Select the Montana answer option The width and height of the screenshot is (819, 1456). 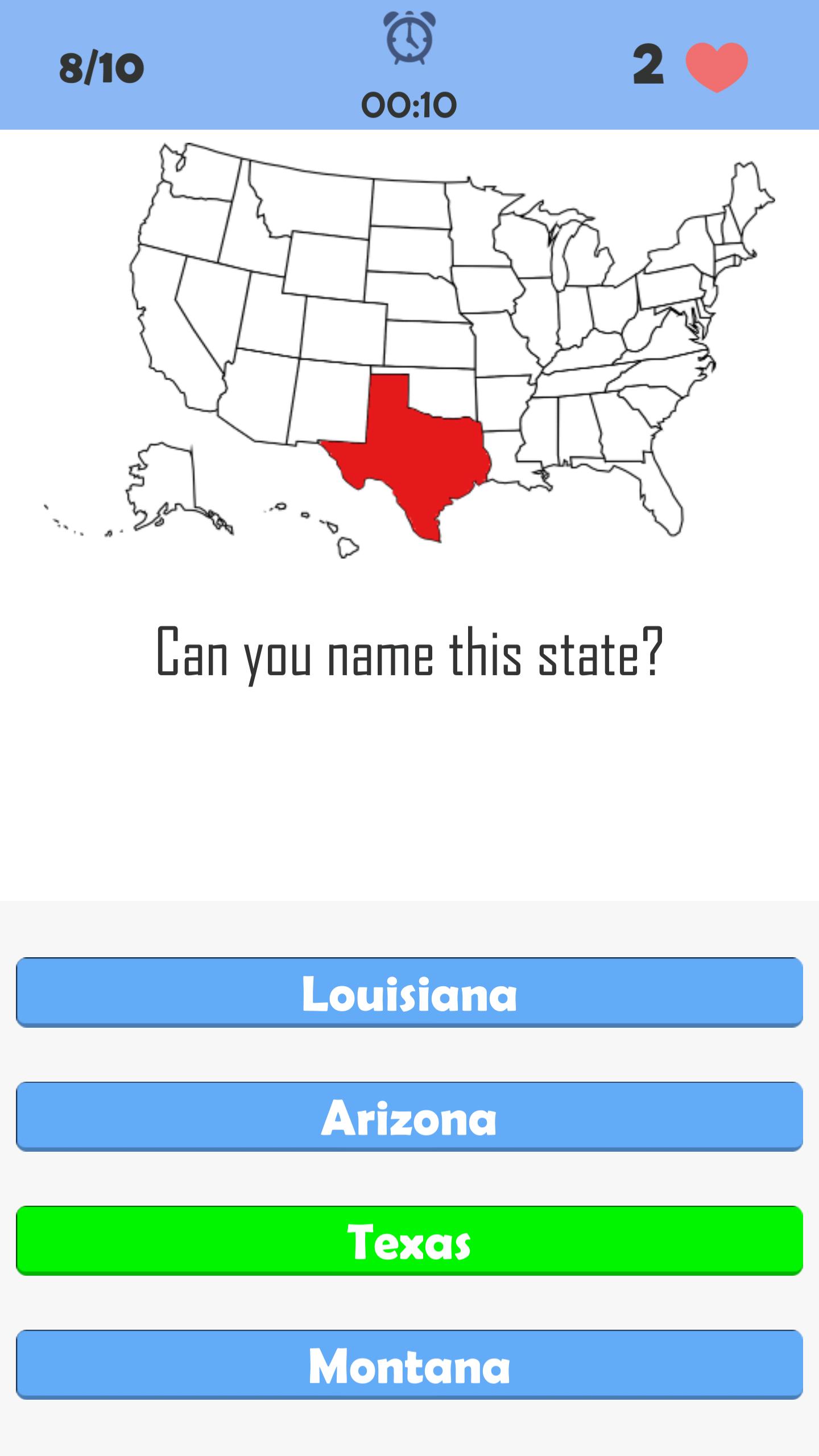tap(409, 1363)
